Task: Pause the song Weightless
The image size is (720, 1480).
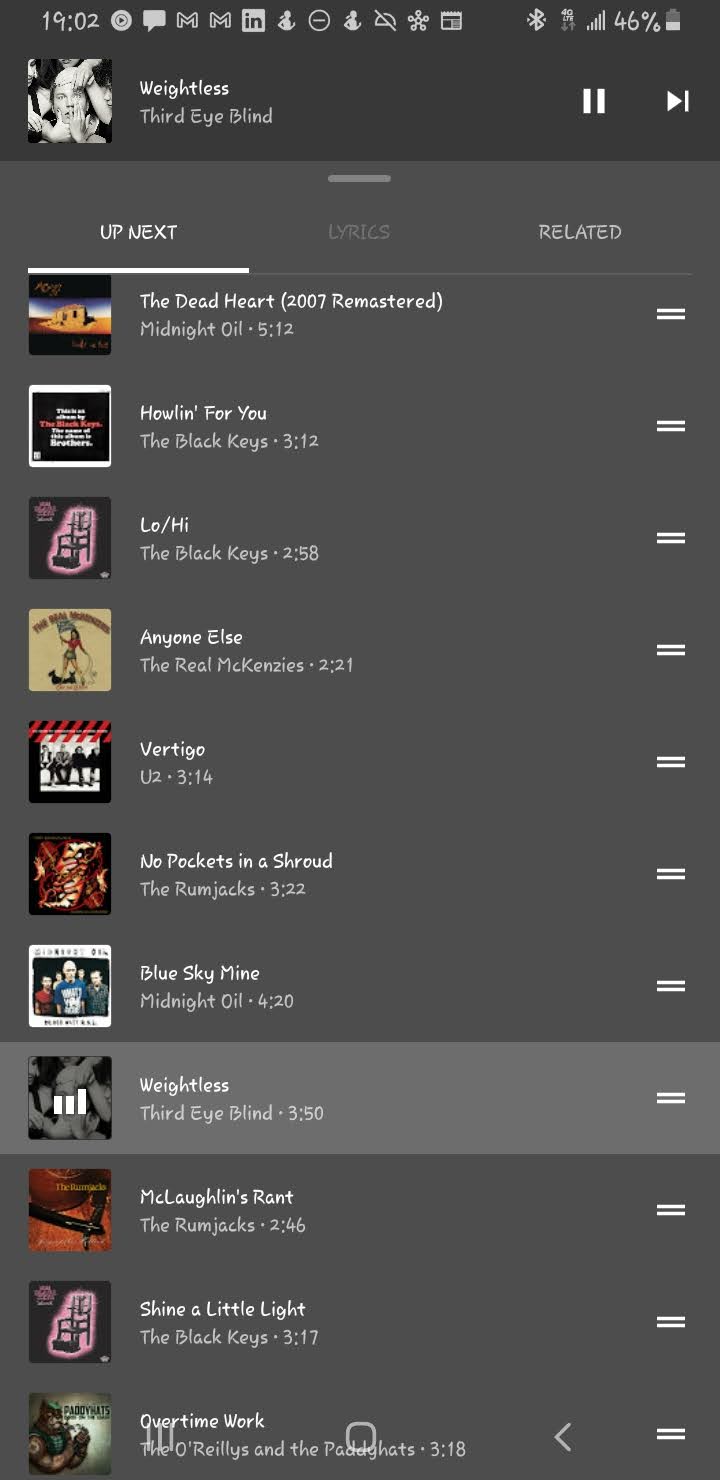Action: 594,101
